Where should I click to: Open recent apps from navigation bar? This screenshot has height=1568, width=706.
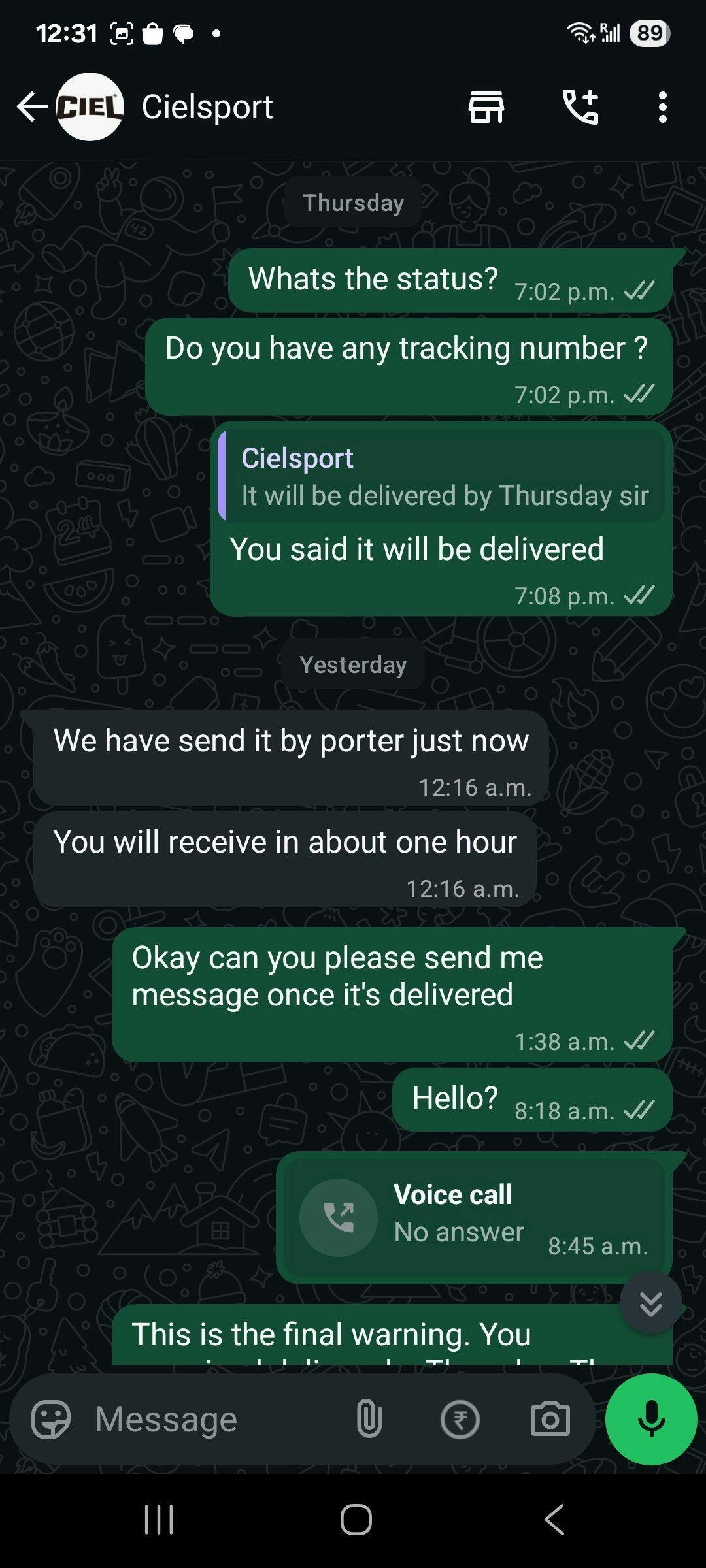(x=159, y=1519)
